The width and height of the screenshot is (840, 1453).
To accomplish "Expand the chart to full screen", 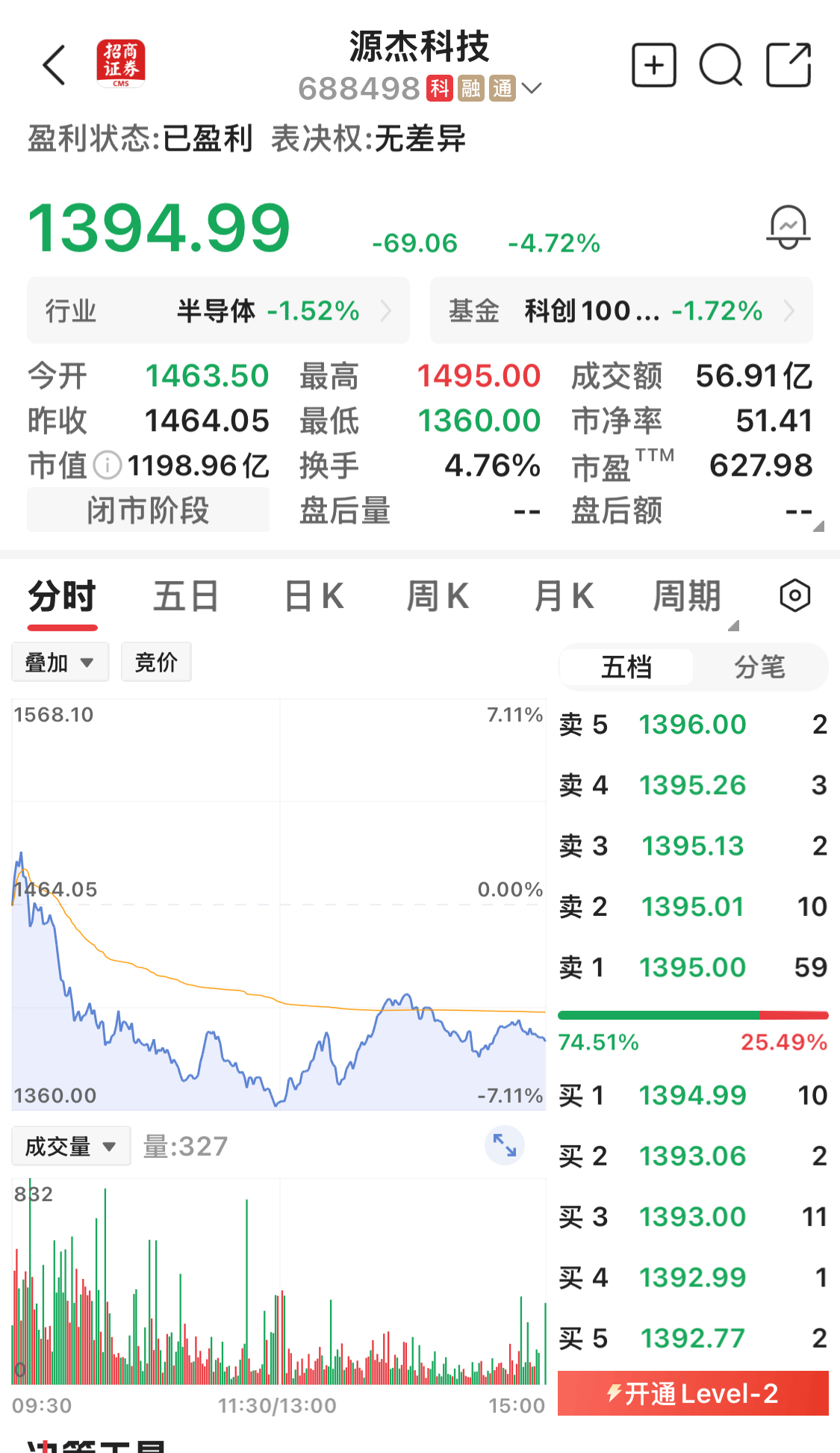I will [x=505, y=1145].
